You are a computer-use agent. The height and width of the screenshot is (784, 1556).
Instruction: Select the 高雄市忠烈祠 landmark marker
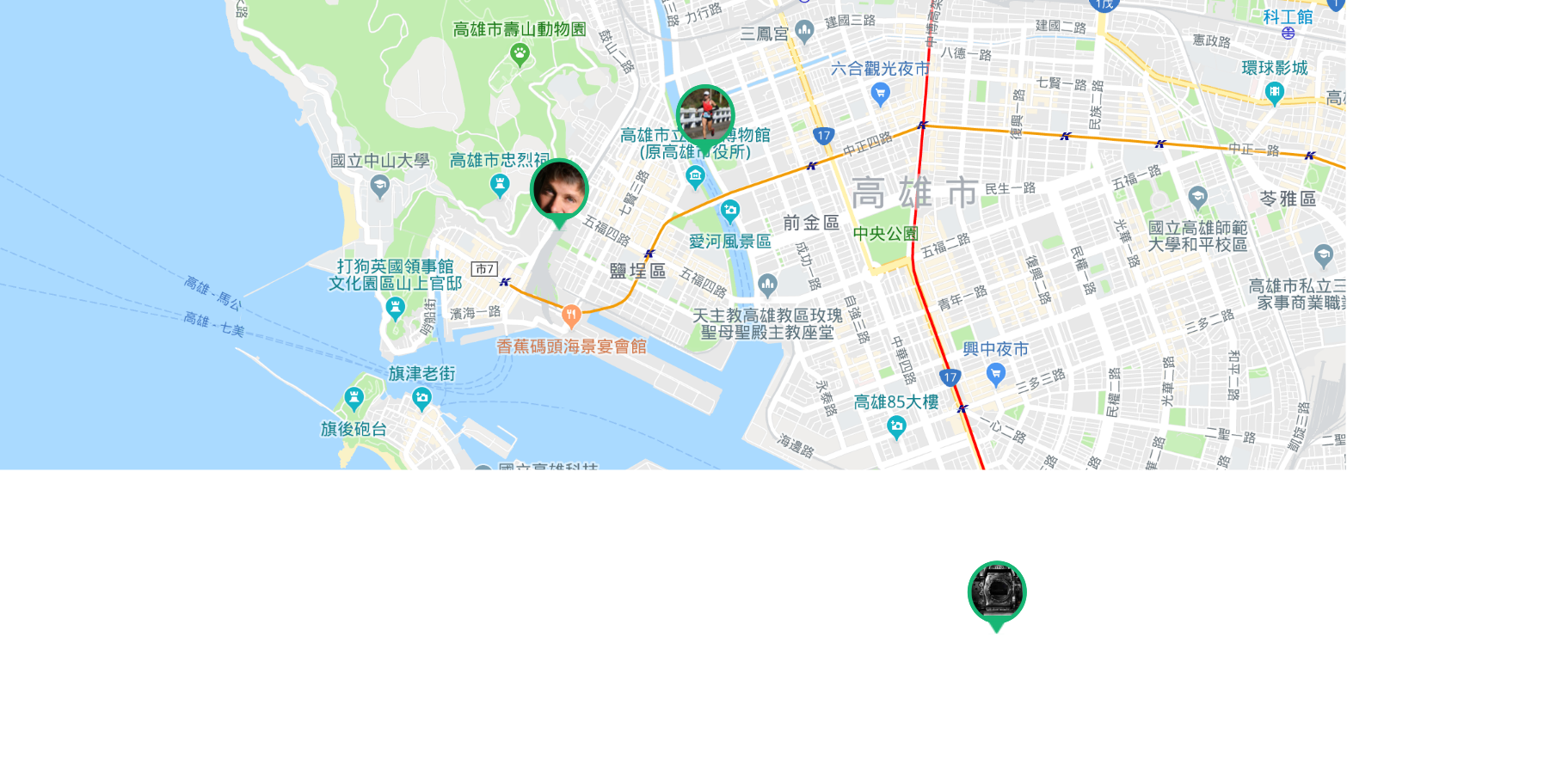tap(499, 184)
